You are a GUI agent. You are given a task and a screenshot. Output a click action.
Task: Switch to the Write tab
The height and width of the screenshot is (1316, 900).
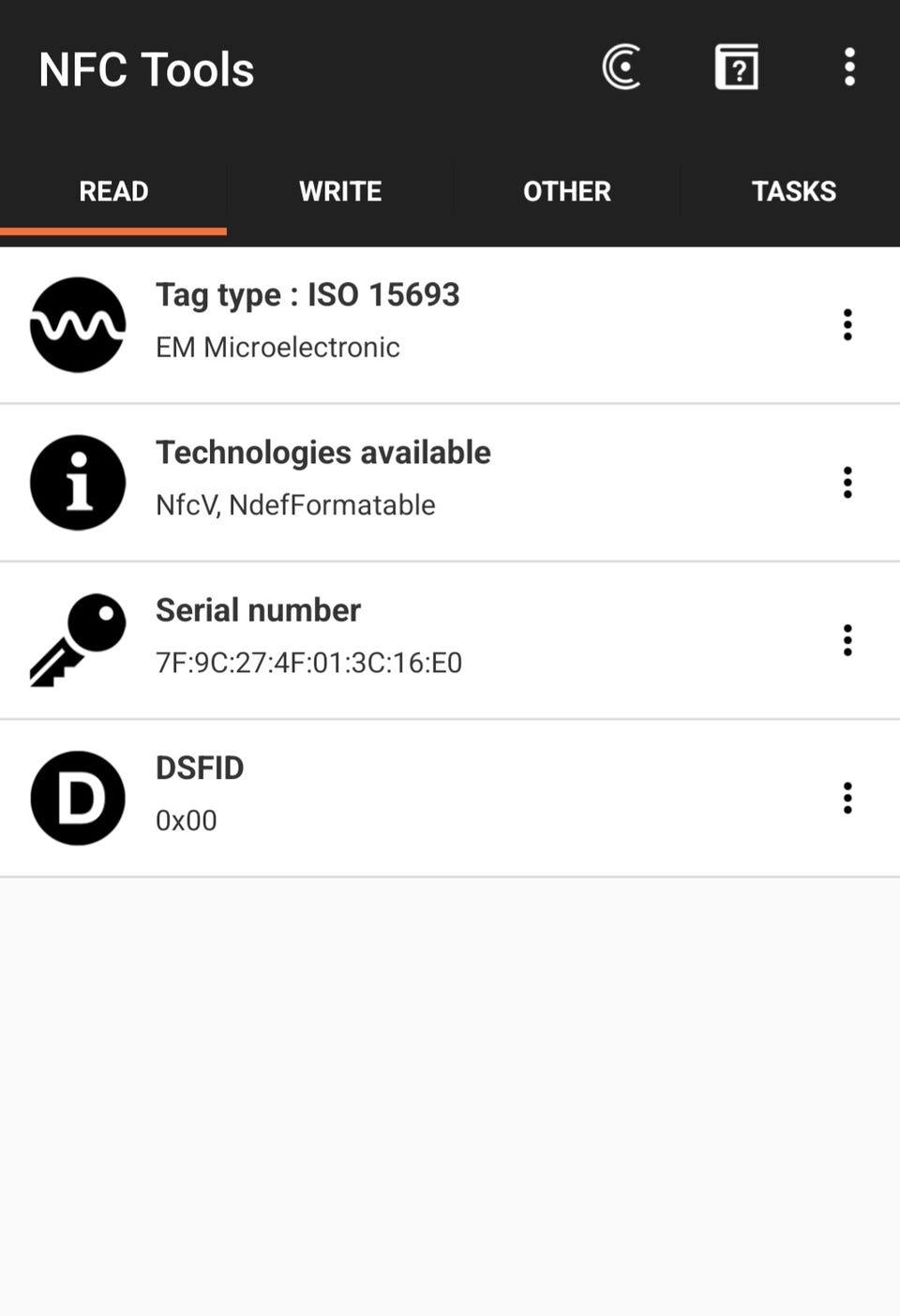point(340,191)
